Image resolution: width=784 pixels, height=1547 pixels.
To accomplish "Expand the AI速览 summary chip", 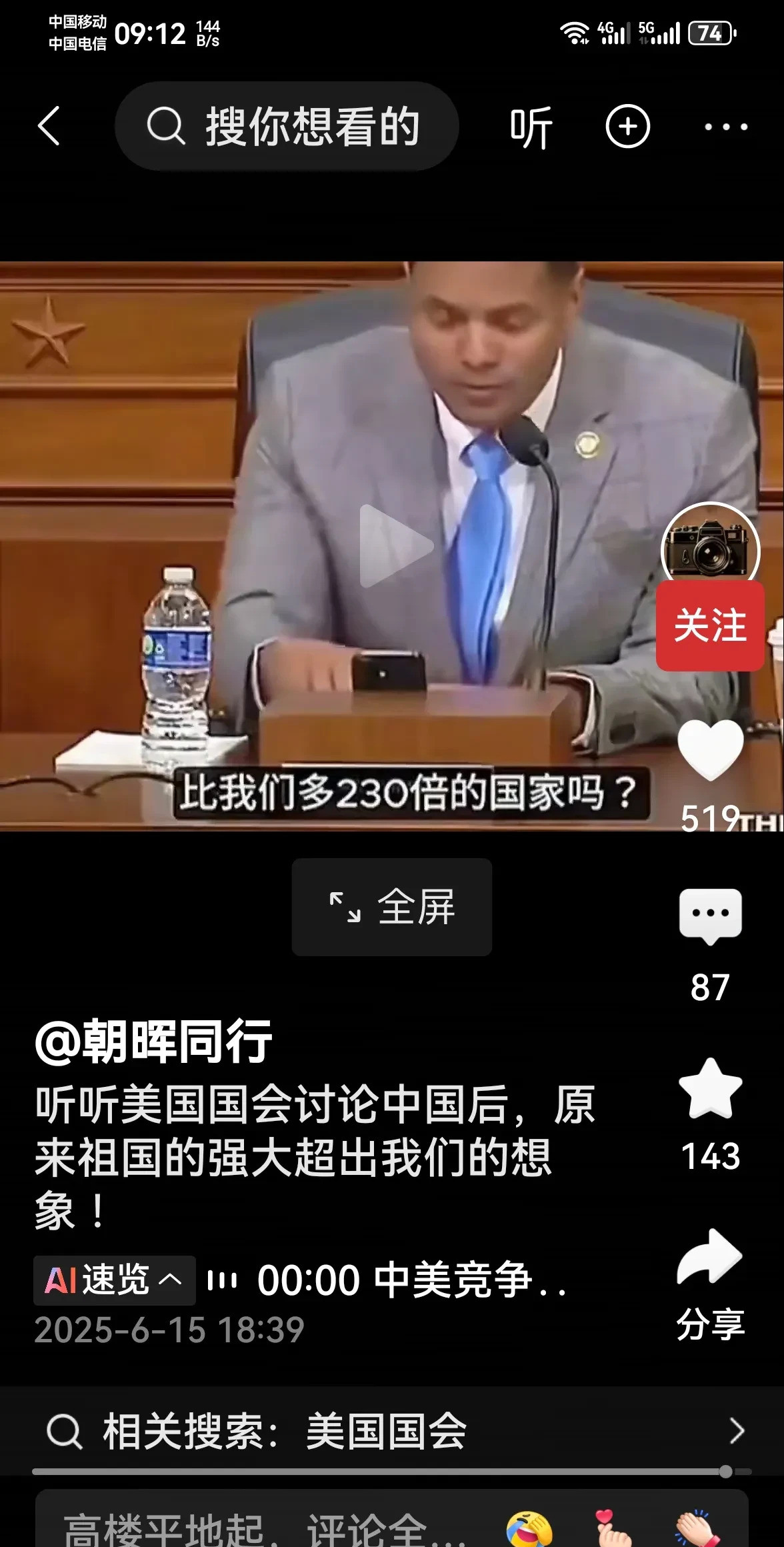I will 115,1280.
